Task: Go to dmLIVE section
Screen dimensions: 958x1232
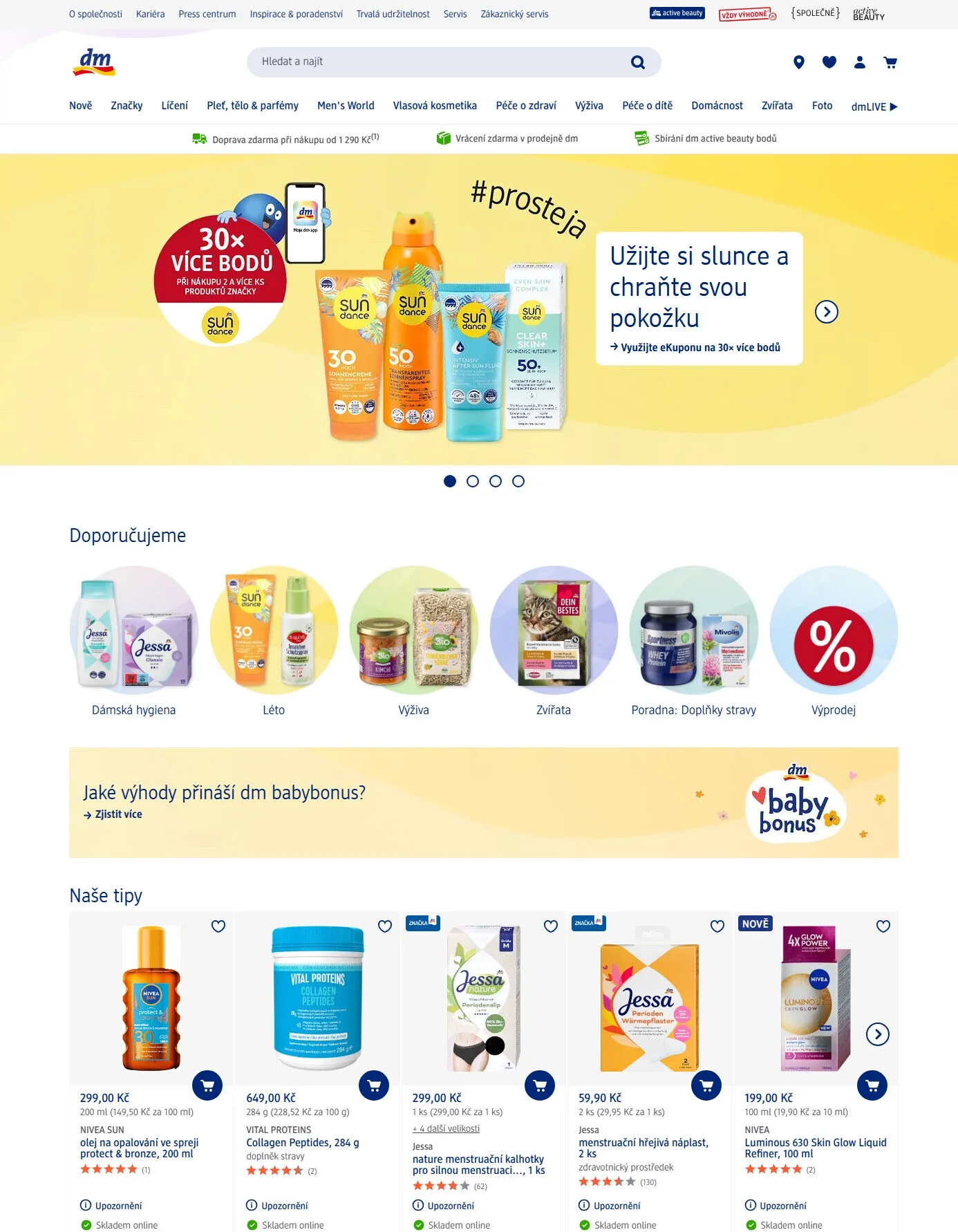Action: pyautogui.click(x=874, y=106)
